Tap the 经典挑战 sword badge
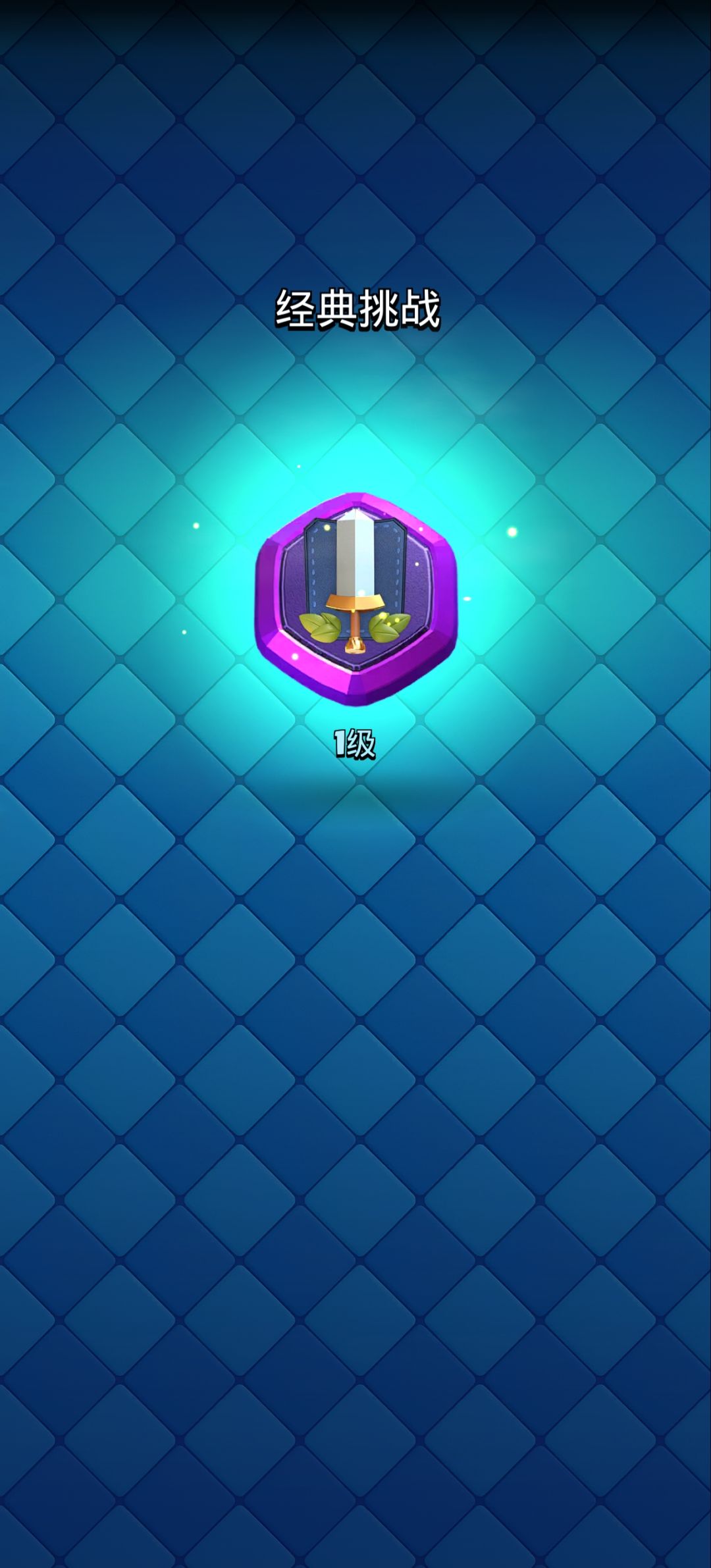This screenshot has width=711, height=1568. [355, 598]
